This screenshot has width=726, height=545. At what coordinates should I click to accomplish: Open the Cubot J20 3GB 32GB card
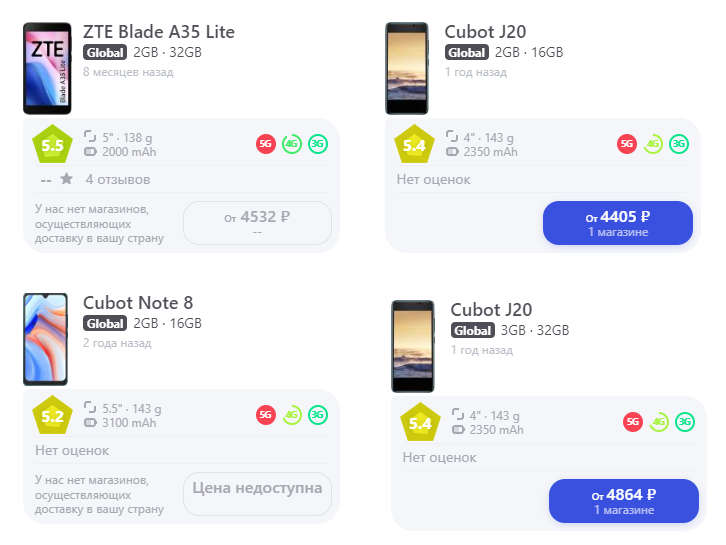[491, 310]
